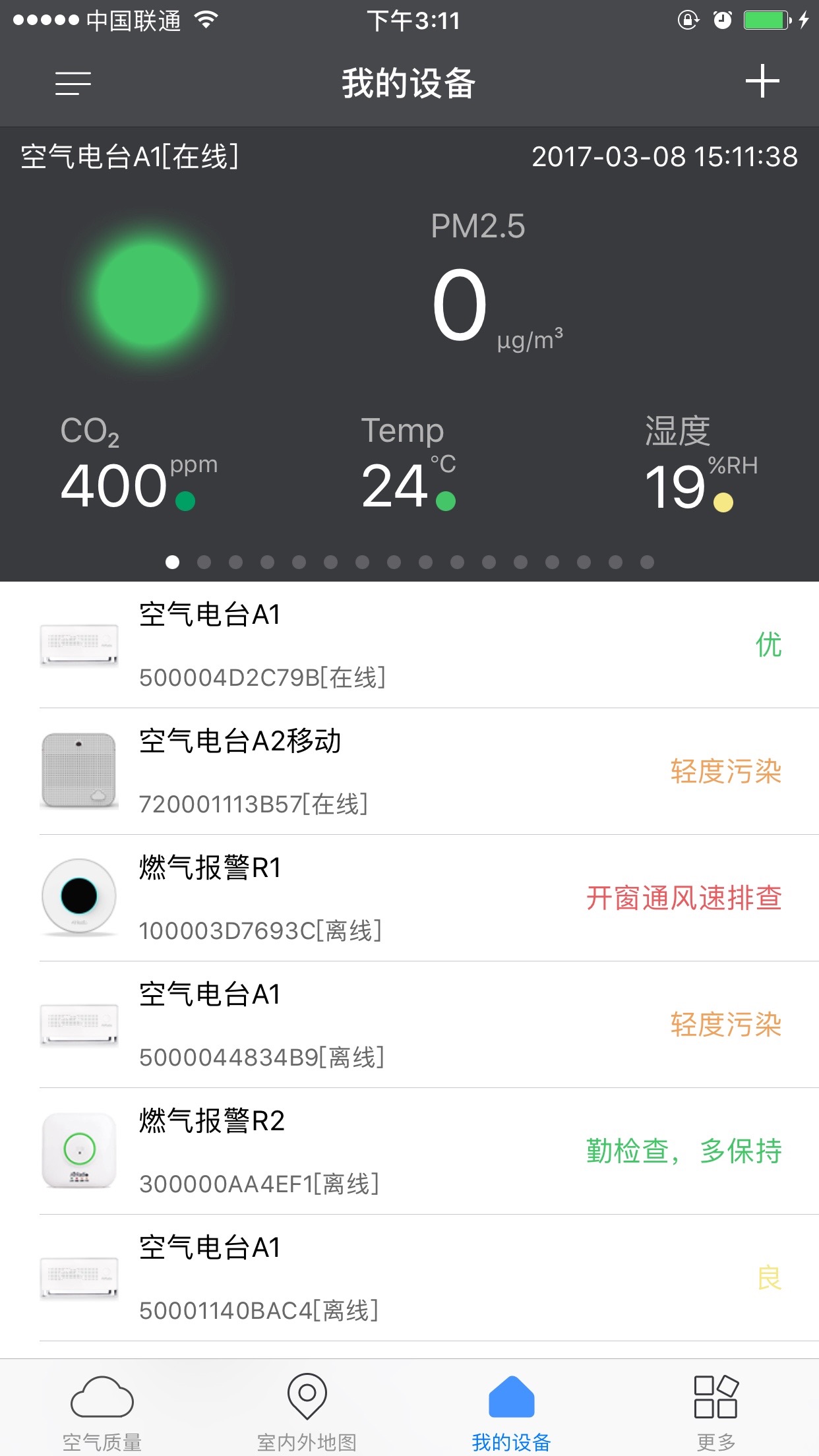The width and height of the screenshot is (819, 1456).
Task: Open device 空气电台A1 500004D2C79B
Action: (x=409, y=645)
